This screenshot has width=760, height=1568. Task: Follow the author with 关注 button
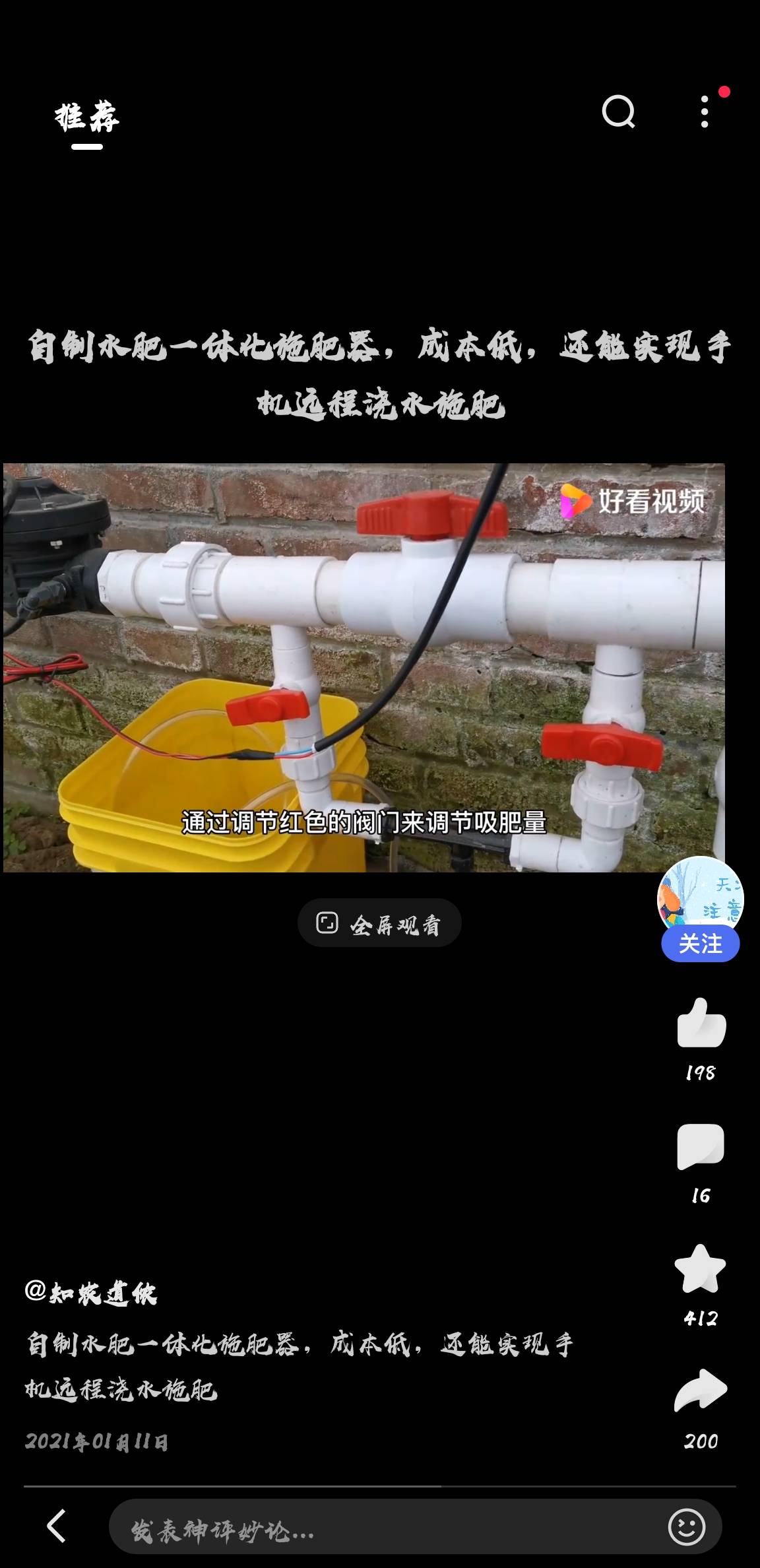pos(700,944)
